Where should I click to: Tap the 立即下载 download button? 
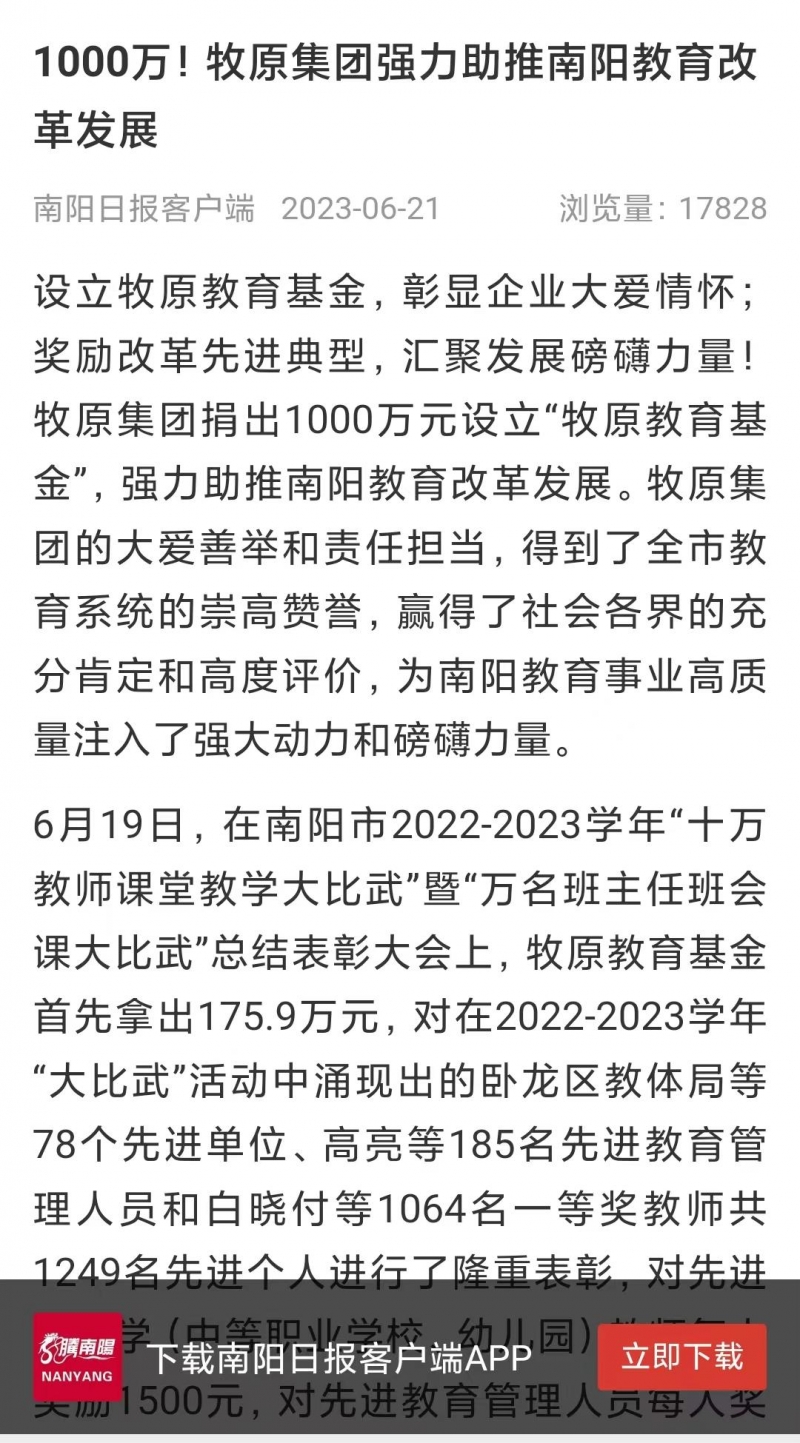tap(682, 1357)
